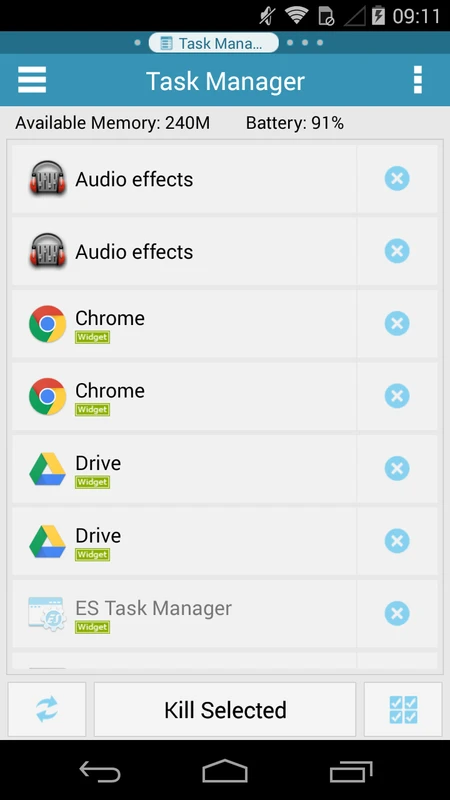This screenshot has width=450, height=800.
Task: Select the Task Manager page pill
Action: [214, 43]
